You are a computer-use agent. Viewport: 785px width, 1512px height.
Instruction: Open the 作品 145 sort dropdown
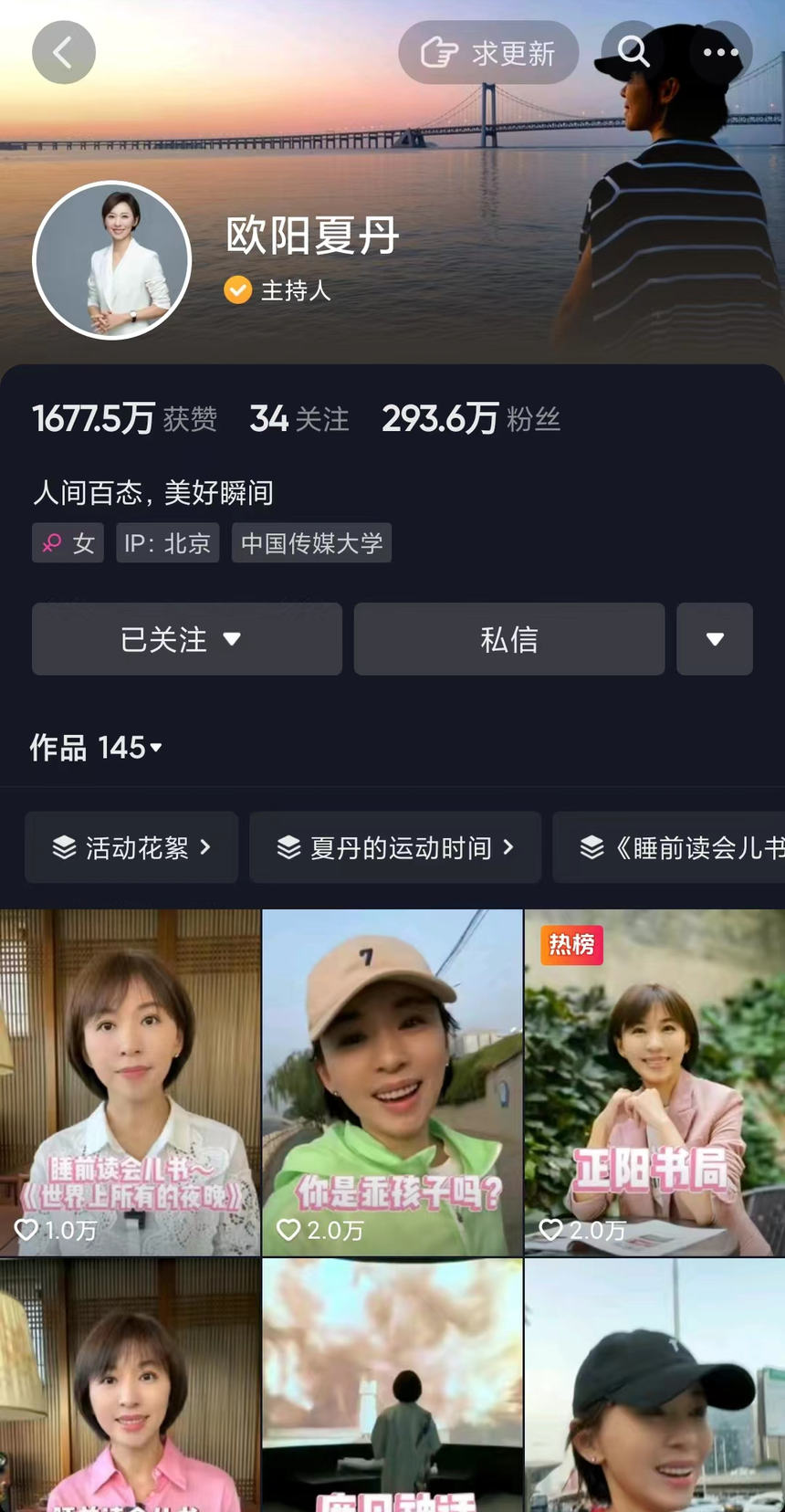96,748
